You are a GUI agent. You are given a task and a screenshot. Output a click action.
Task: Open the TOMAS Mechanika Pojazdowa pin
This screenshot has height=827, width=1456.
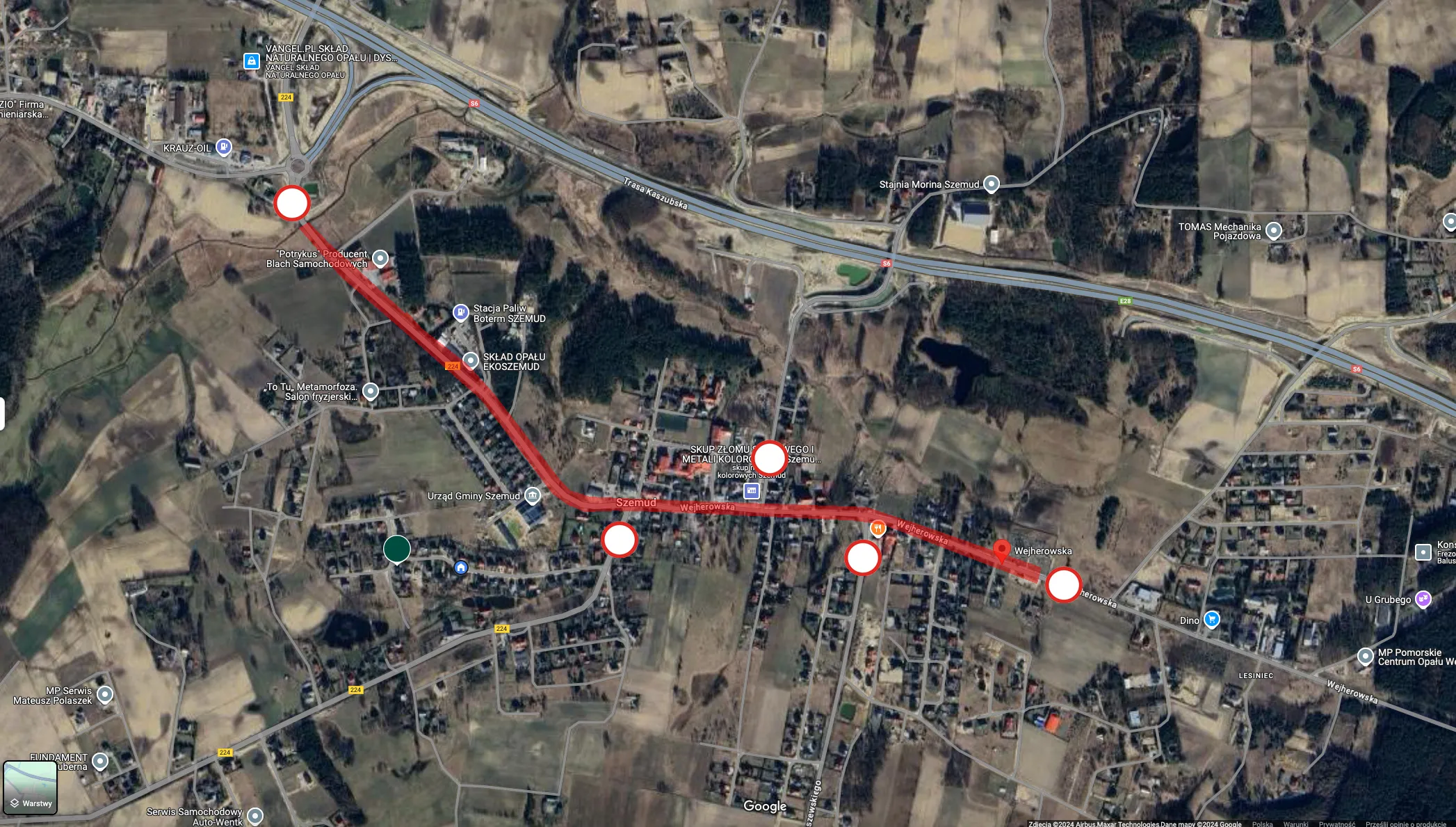pos(1273,230)
